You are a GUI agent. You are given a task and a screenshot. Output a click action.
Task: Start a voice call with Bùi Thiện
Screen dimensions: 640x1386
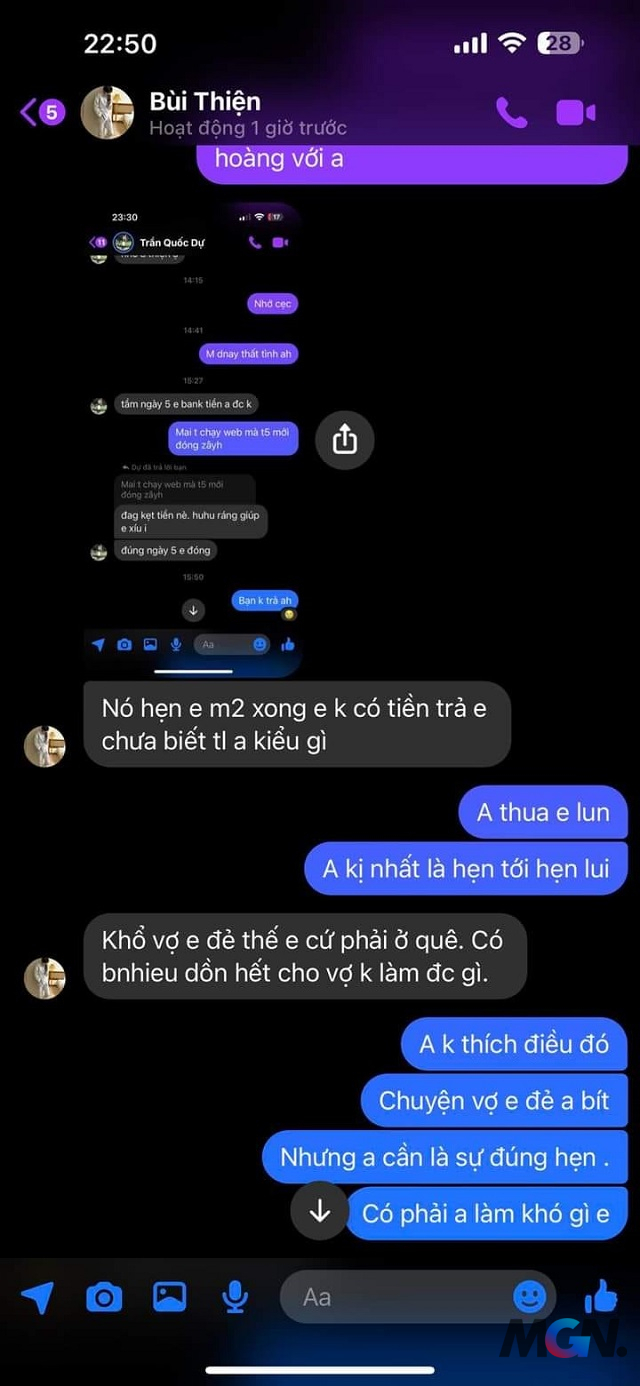tap(511, 112)
